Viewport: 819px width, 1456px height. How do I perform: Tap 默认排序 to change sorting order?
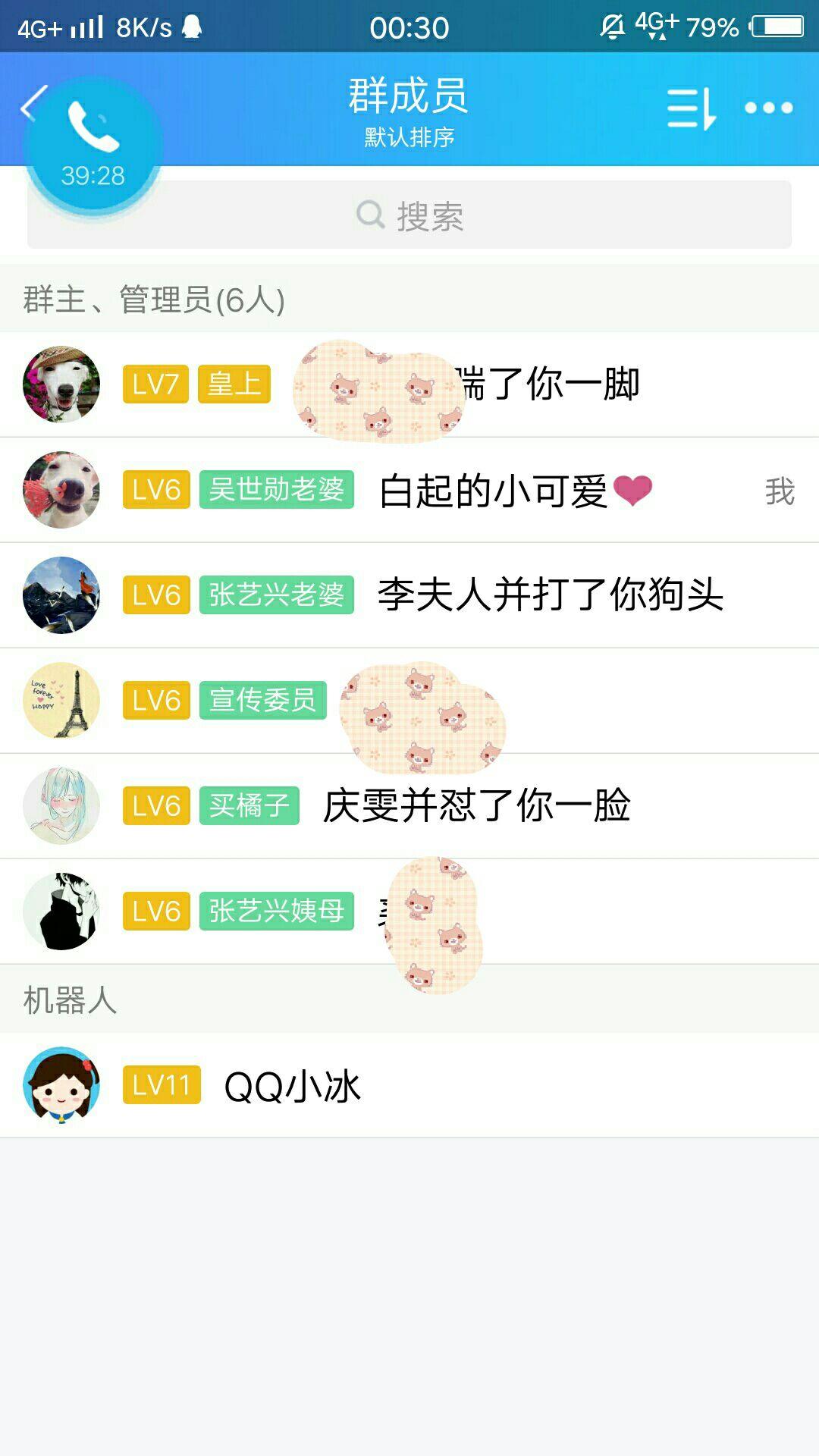[x=409, y=138]
